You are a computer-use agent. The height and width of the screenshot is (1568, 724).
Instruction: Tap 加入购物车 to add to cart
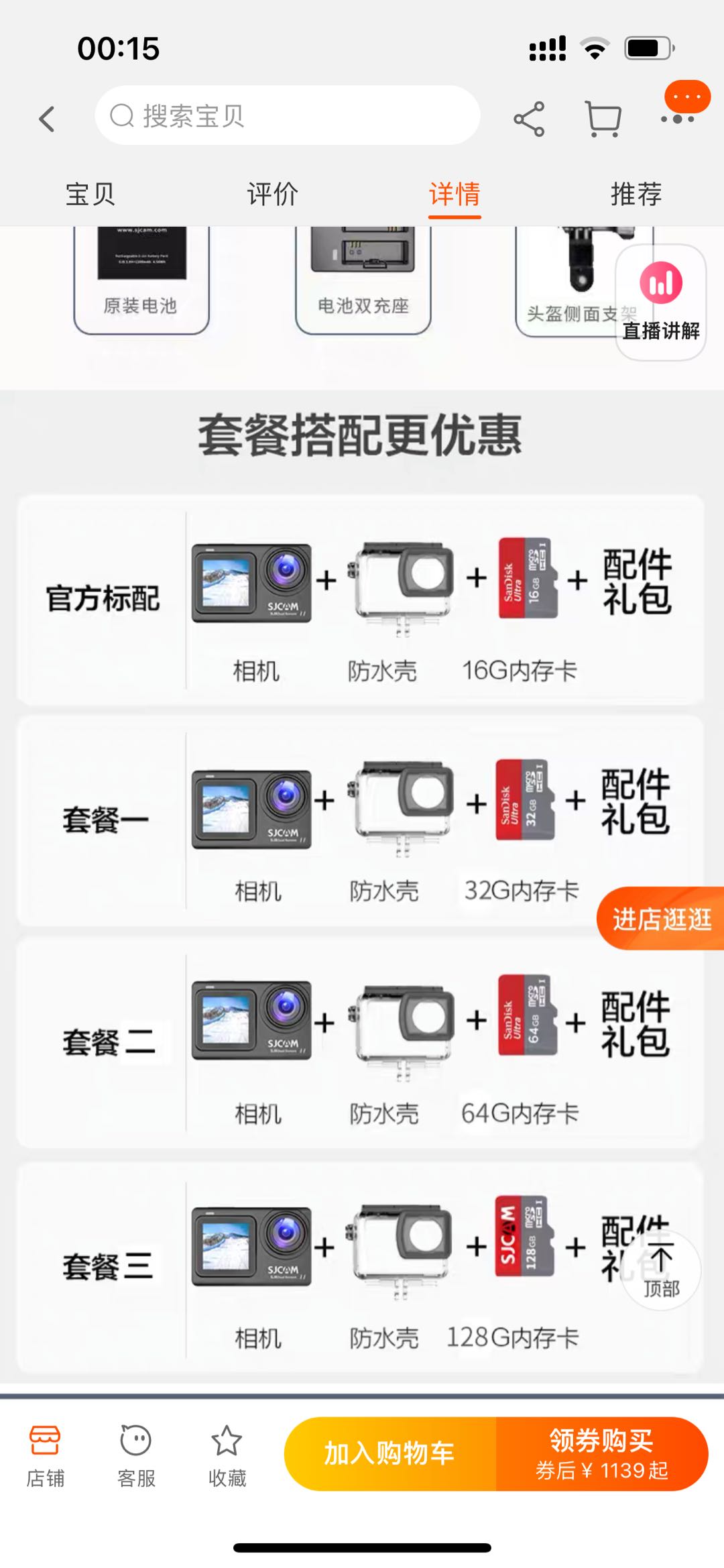pos(389,1453)
